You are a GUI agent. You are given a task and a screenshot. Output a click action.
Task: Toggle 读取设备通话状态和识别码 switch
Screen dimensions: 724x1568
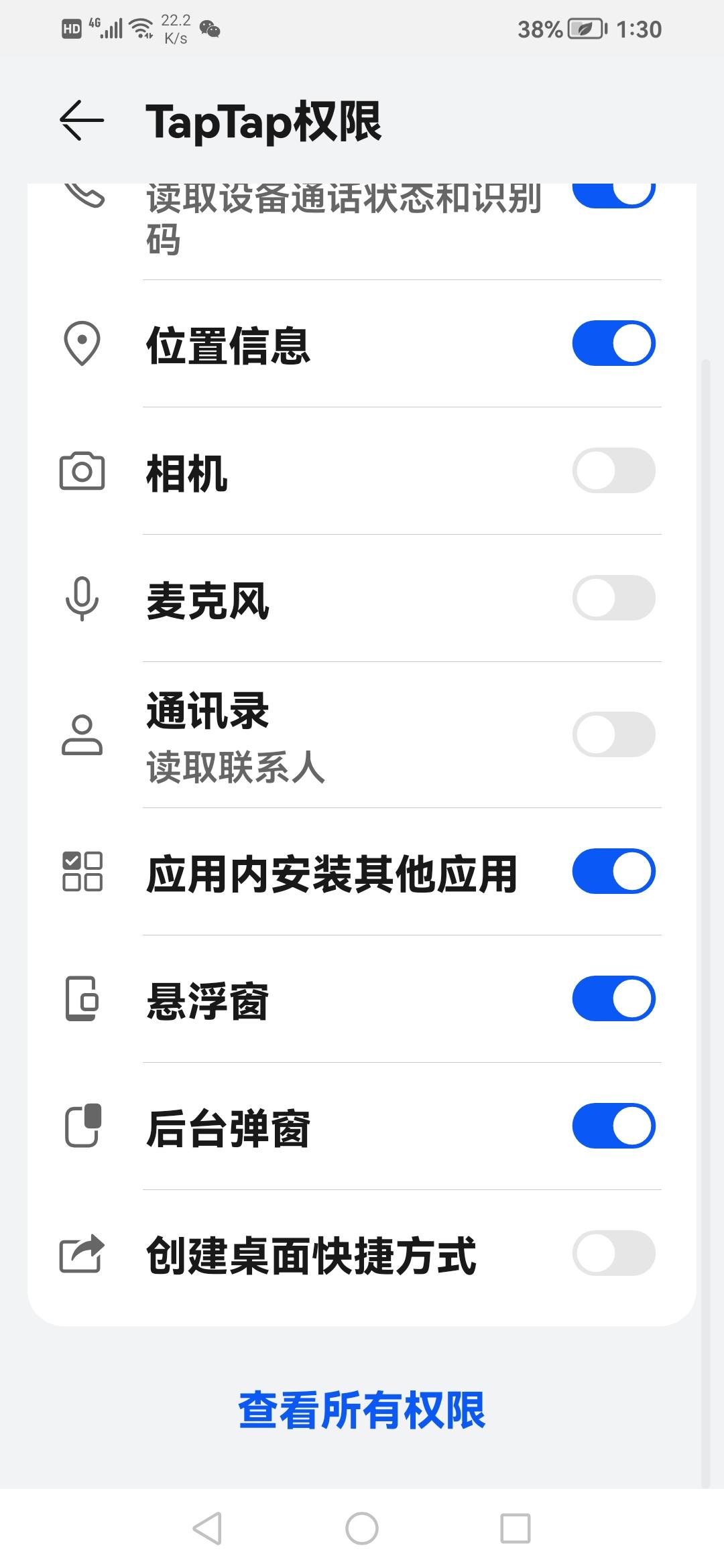click(613, 193)
